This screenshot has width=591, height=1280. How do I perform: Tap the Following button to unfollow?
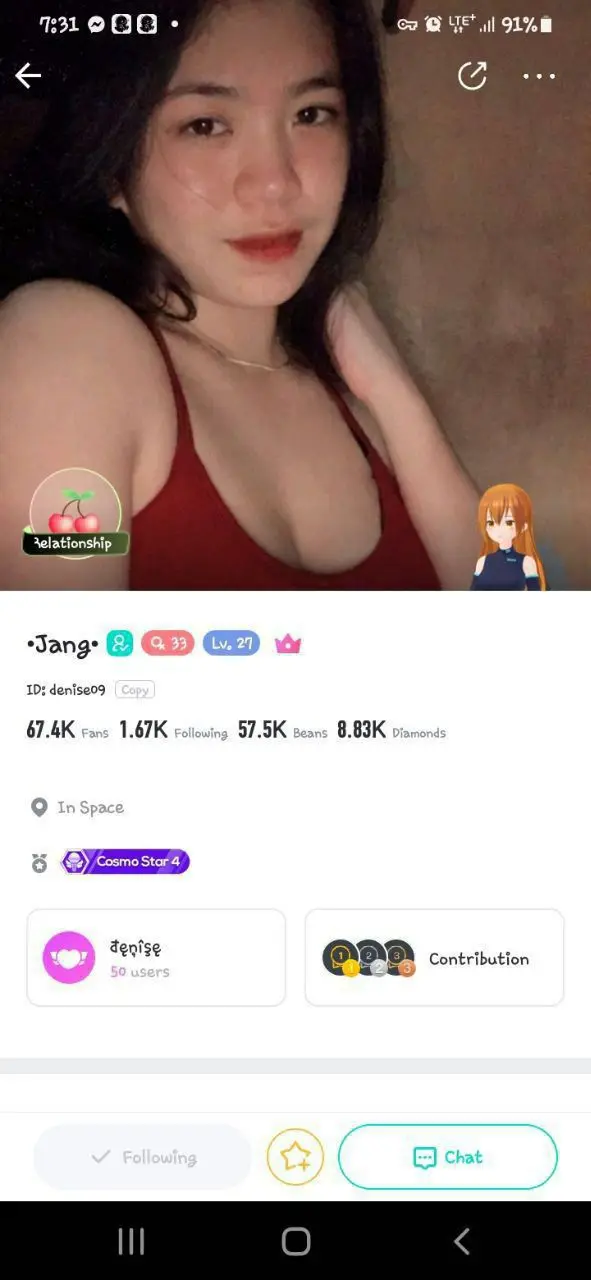click(x=143, y=1157)
